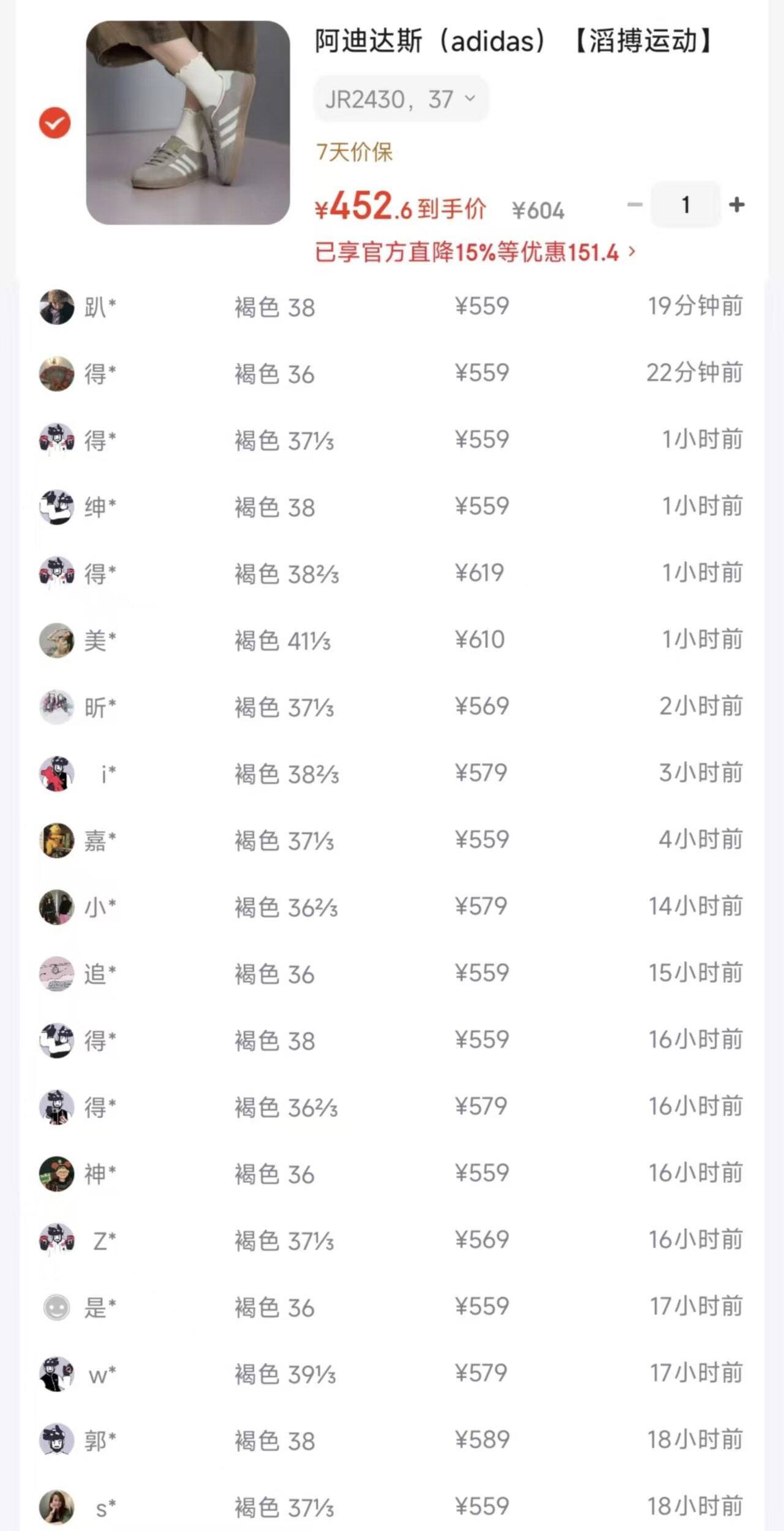Click 绅*'s avatar icon
The height and width of the screenshot is (1531, 784).
click(56, 507)
